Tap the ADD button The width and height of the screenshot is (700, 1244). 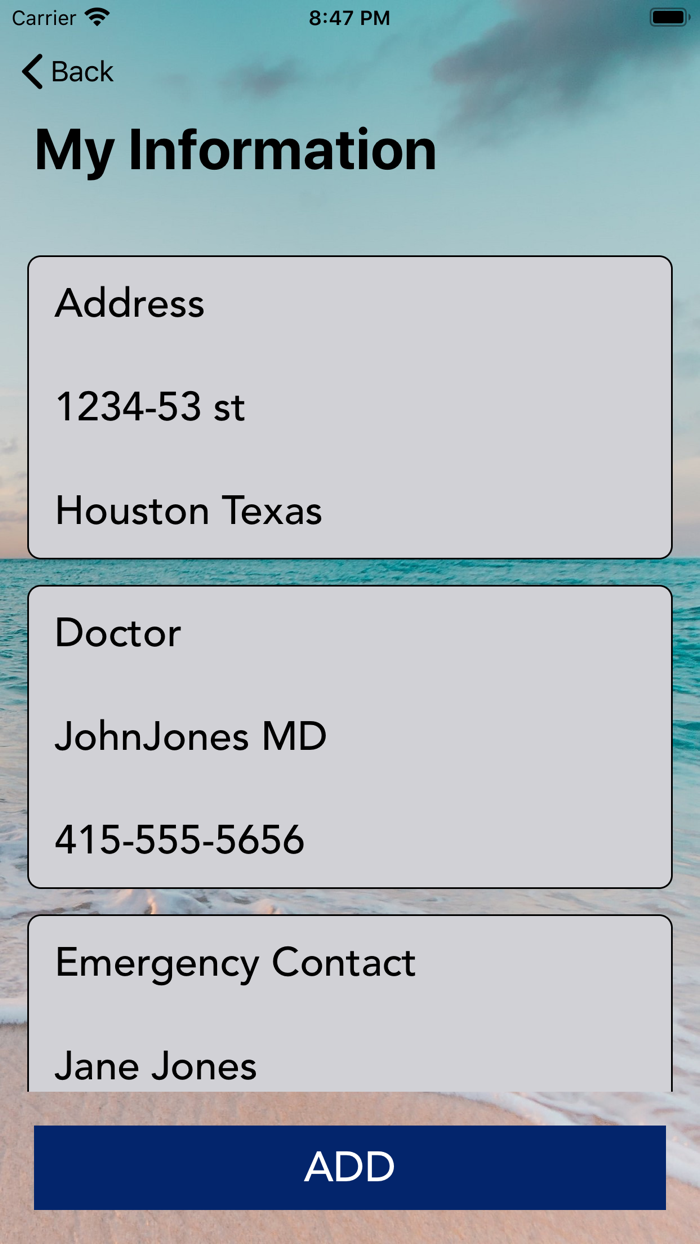(350, 1167)
